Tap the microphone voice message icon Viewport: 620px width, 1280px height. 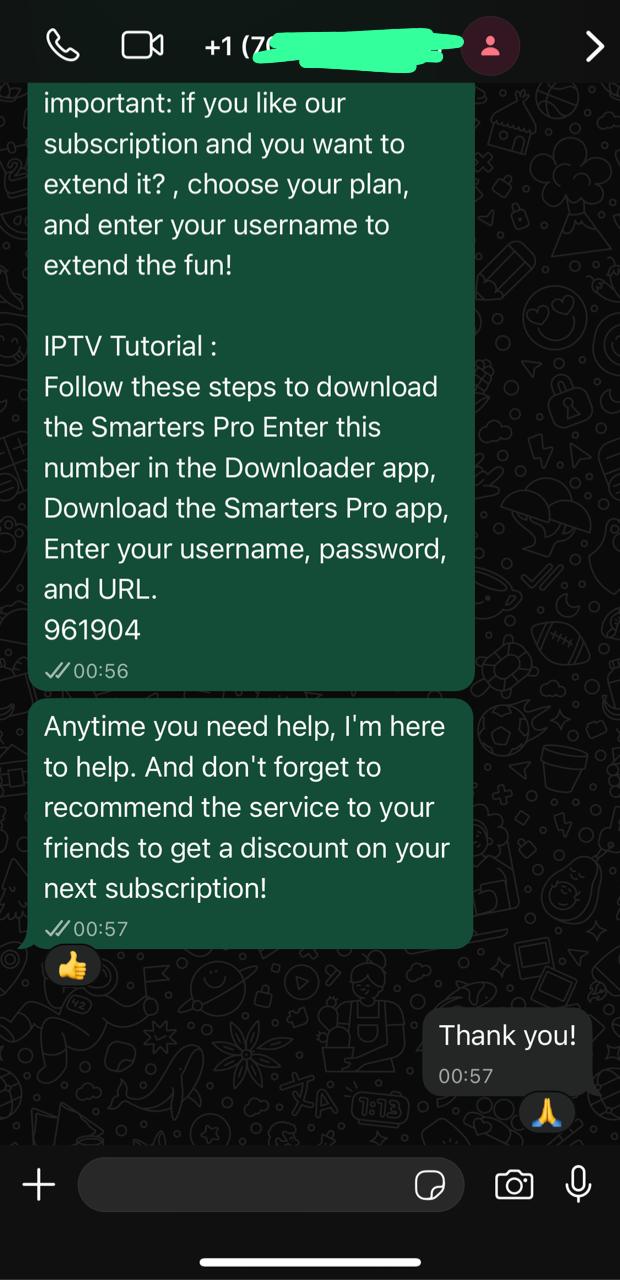578,1185
